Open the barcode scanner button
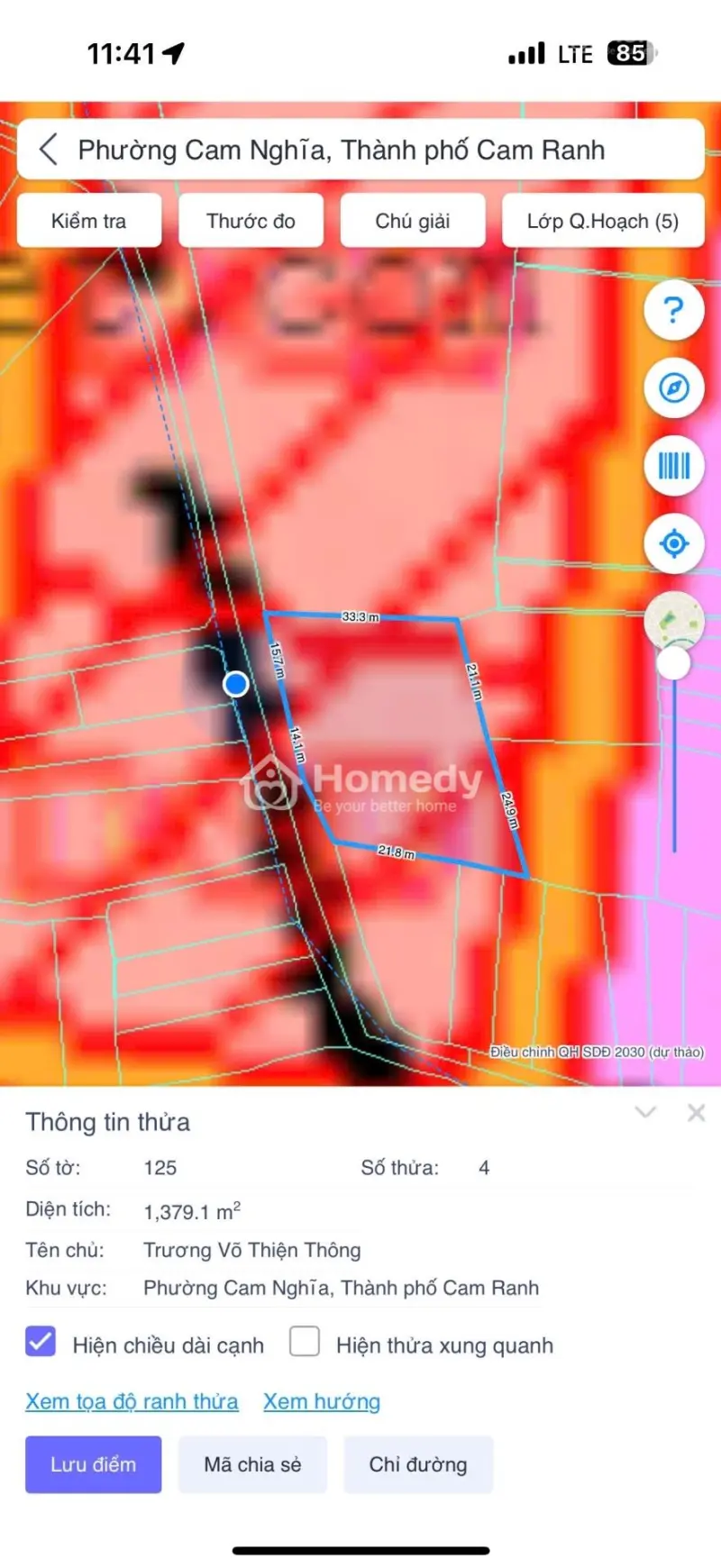721x1568 pixels. point(673,466)
